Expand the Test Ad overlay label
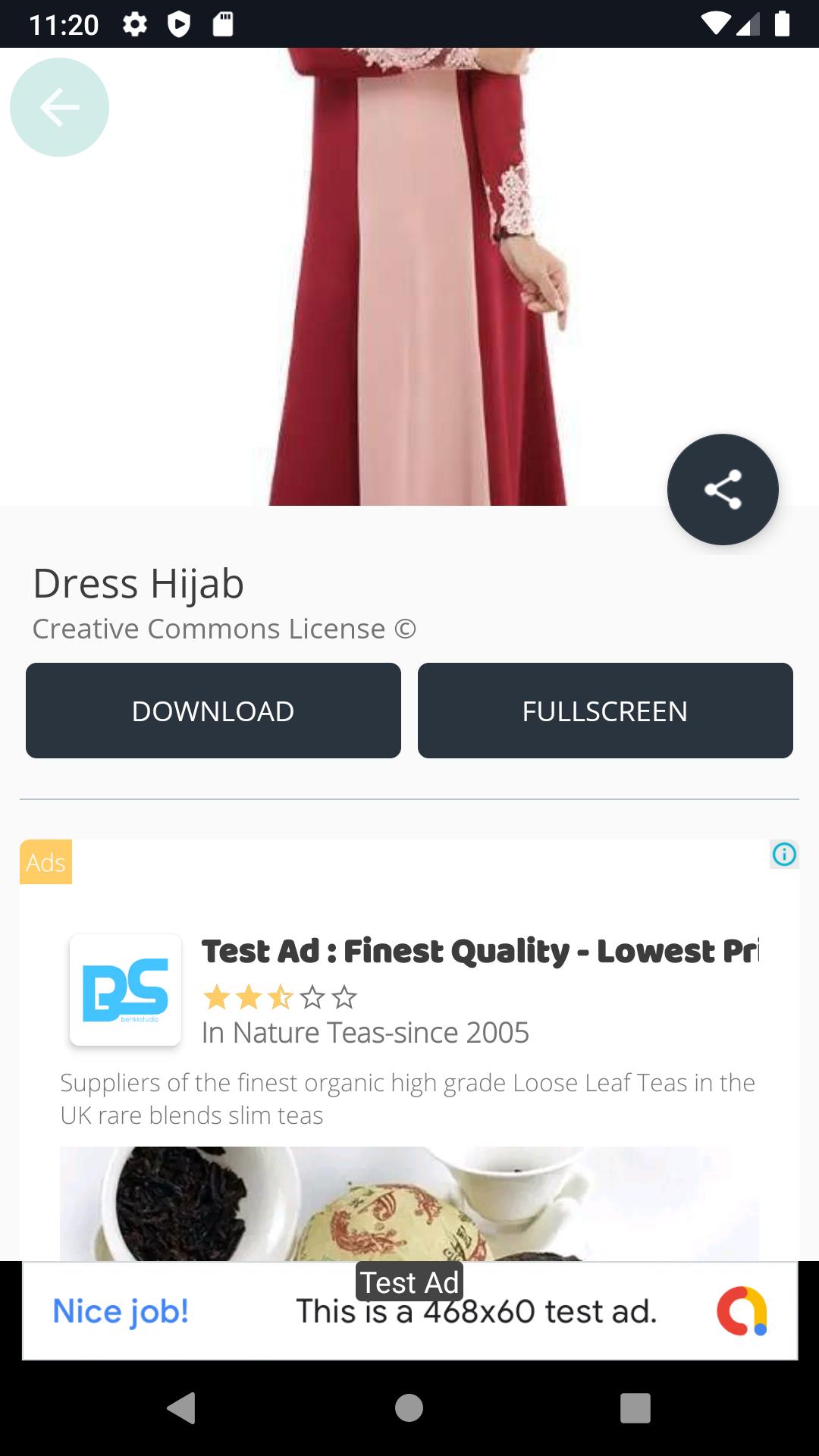 (x=409, y=1282)
